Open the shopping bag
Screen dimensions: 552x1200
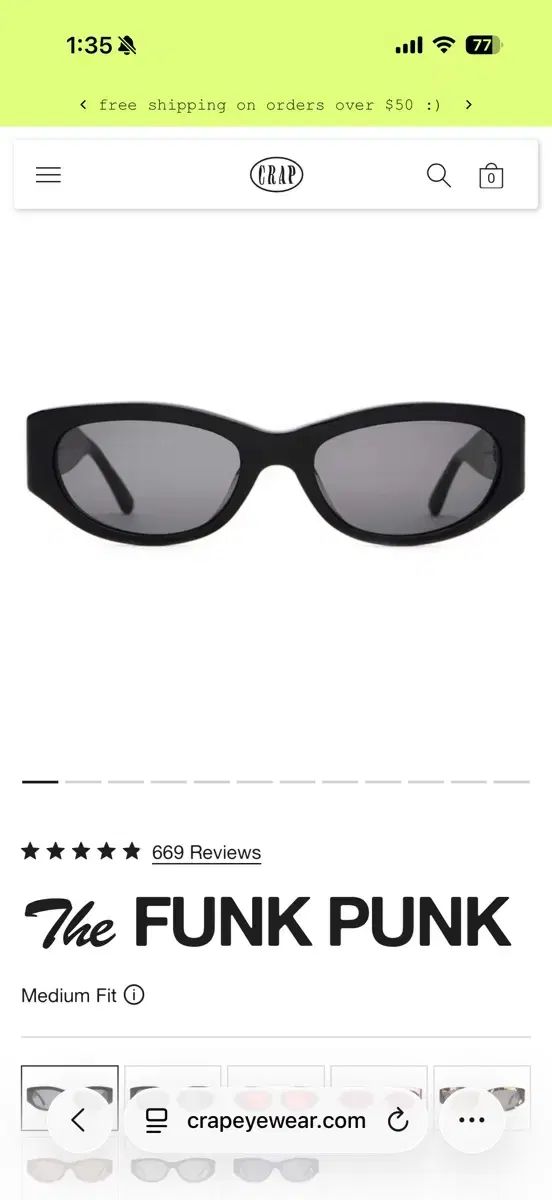[491, 176]
